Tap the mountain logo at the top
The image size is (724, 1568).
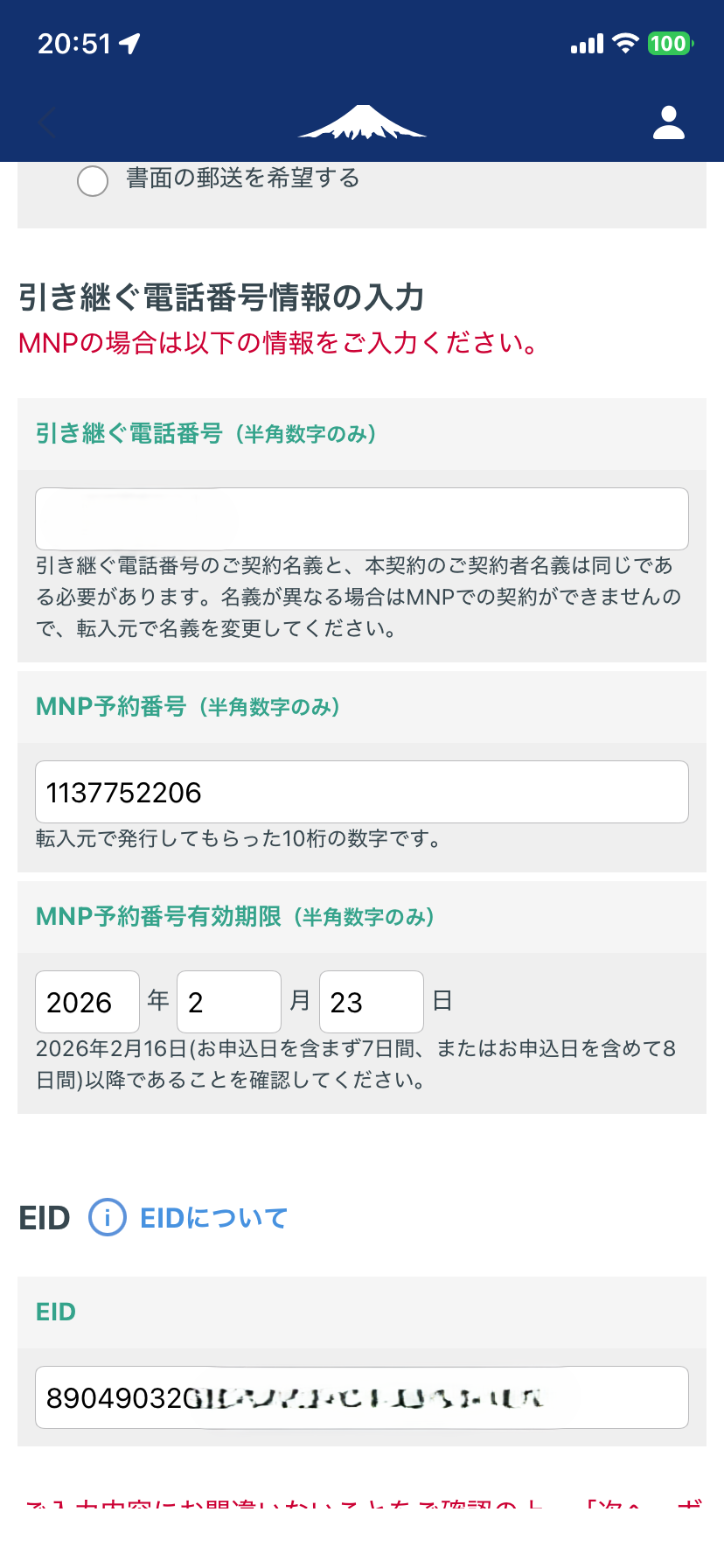[x=362, y=122]
